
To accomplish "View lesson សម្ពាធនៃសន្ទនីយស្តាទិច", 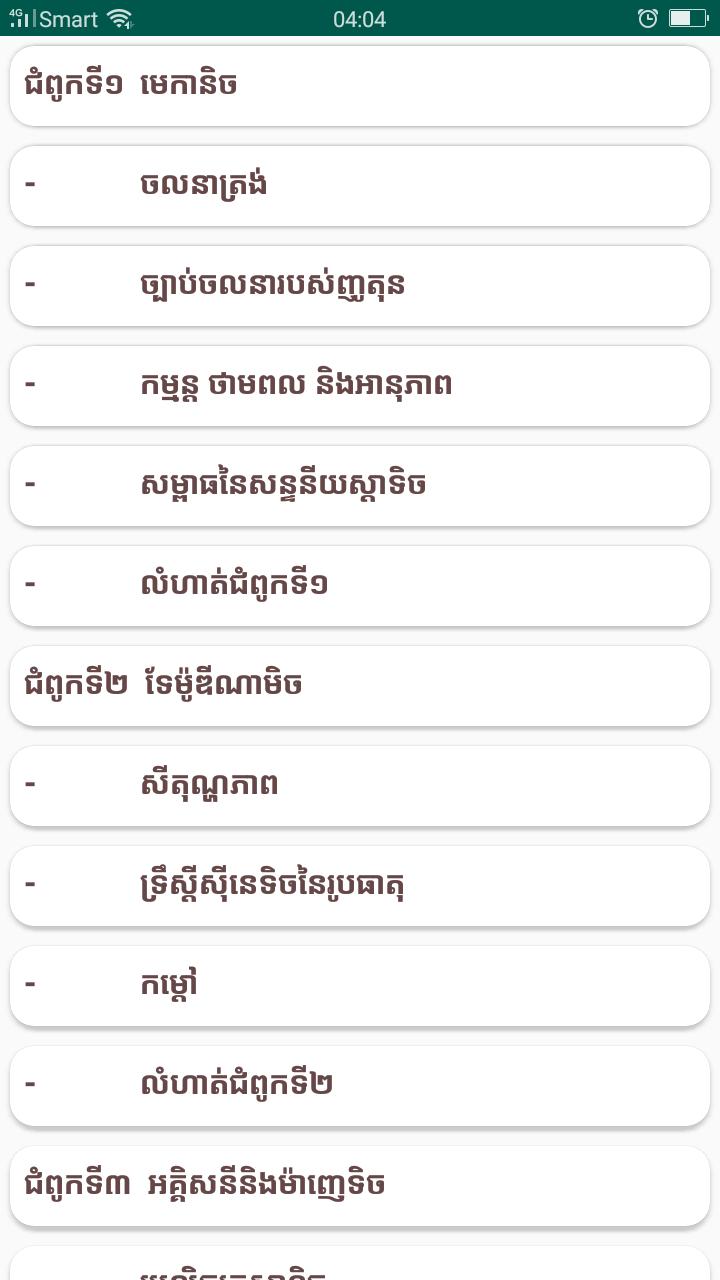I will tap(360, 485).
